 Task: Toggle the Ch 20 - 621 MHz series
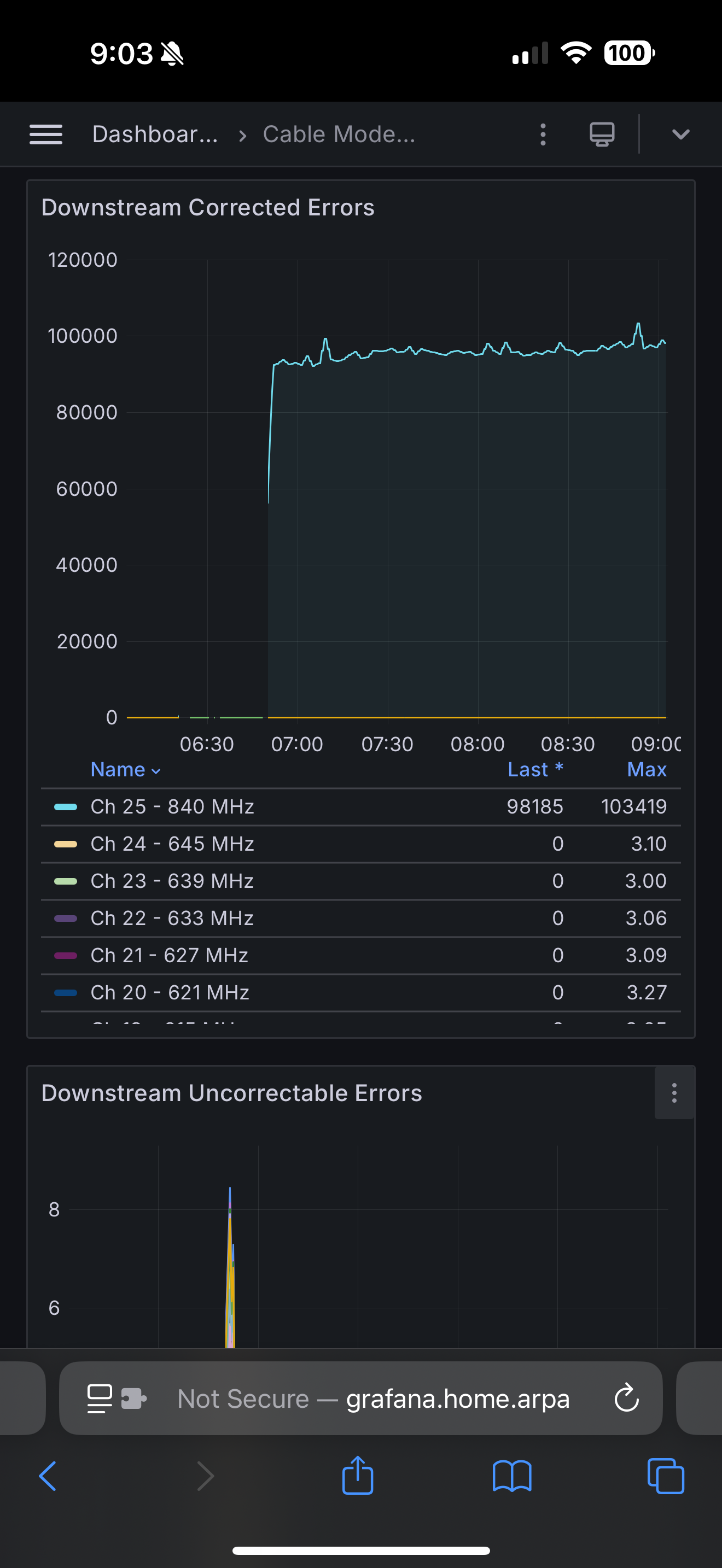170,992
